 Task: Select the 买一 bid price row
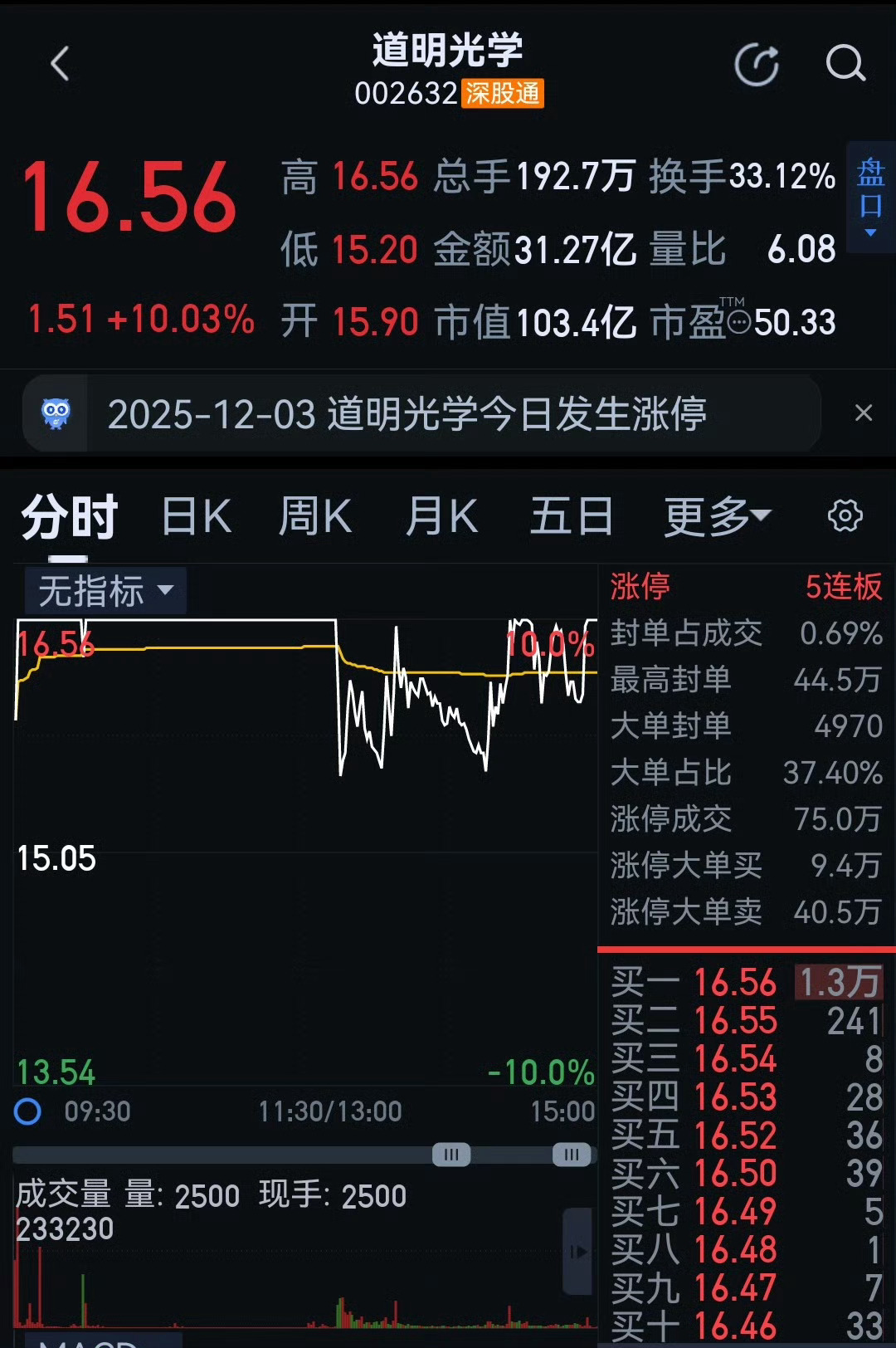(x=738, y=982)
